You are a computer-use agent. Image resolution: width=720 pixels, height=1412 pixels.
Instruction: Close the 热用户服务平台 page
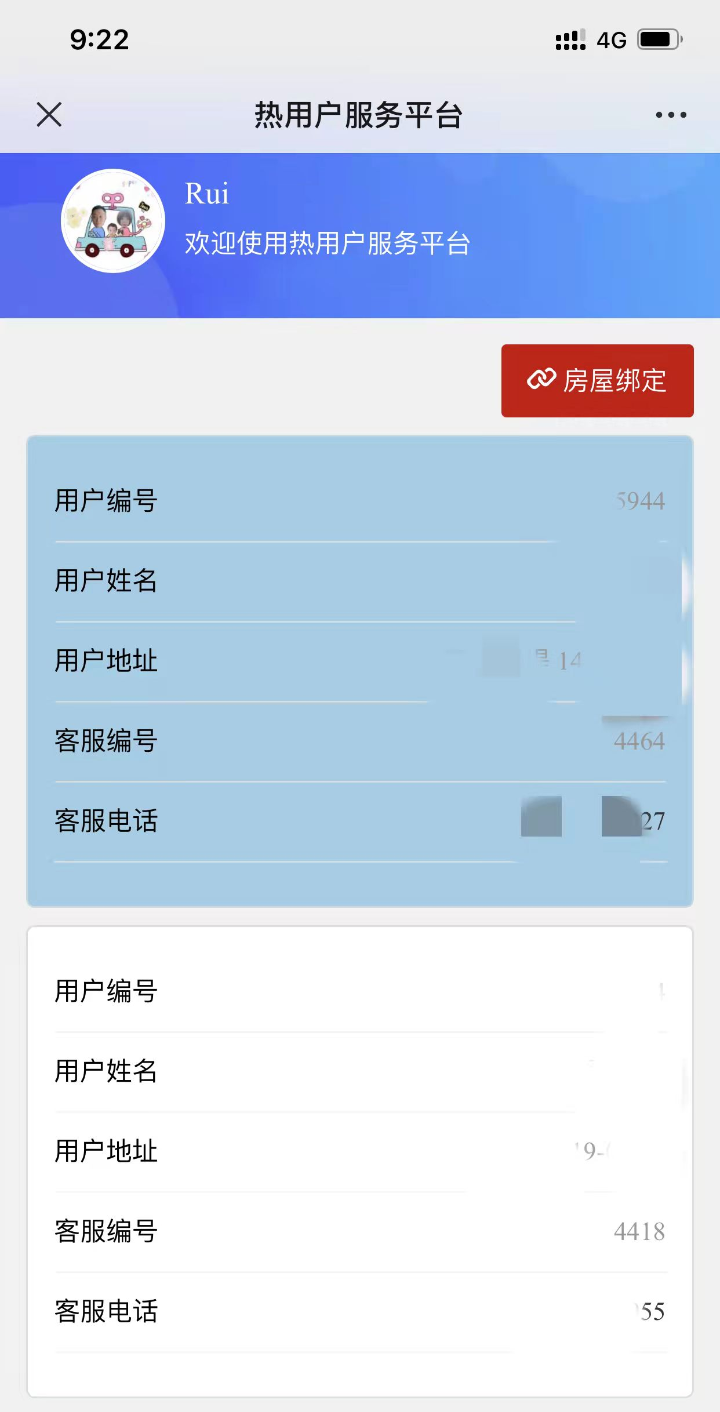[49, 115]
